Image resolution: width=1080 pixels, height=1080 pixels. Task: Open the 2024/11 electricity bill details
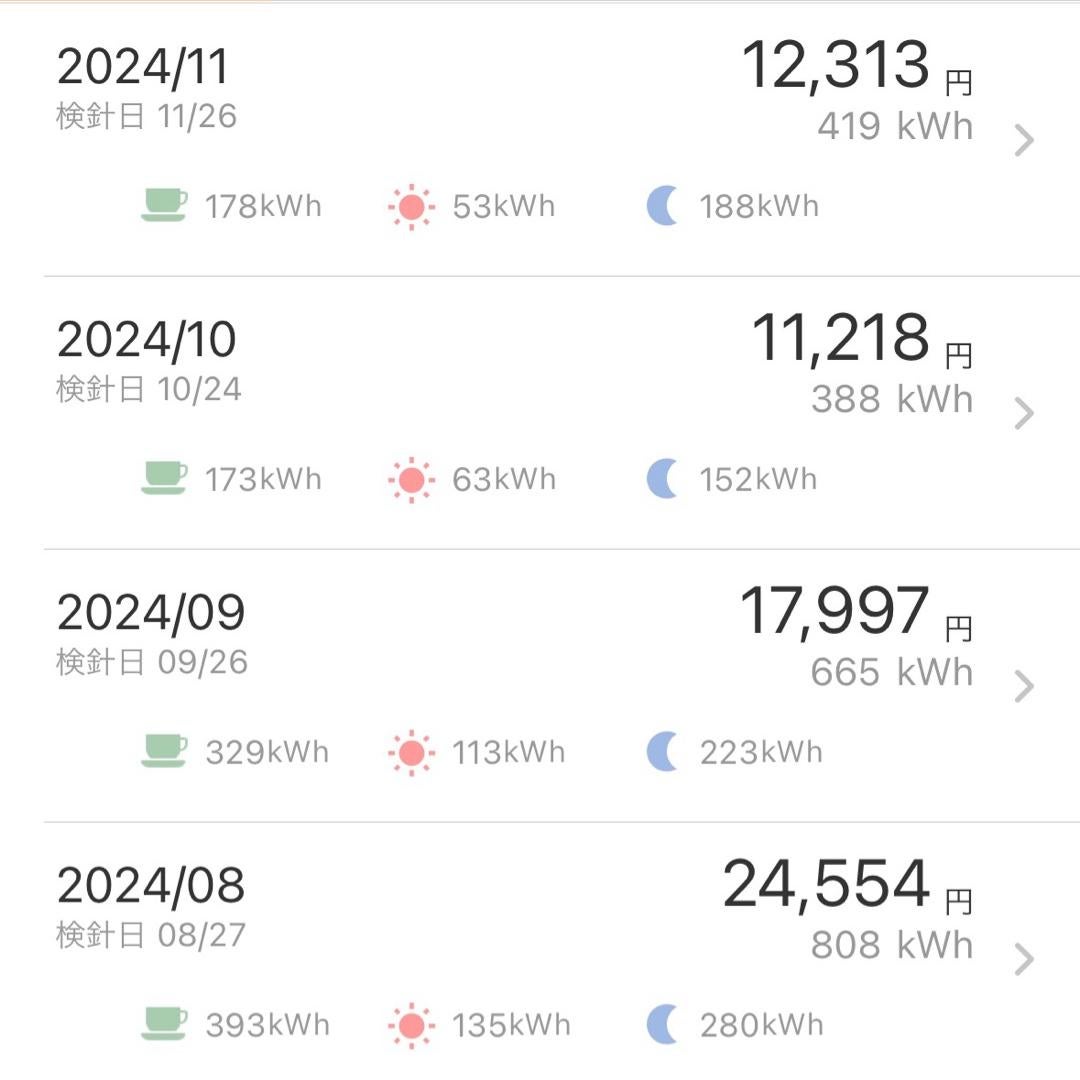point(1023,141)
